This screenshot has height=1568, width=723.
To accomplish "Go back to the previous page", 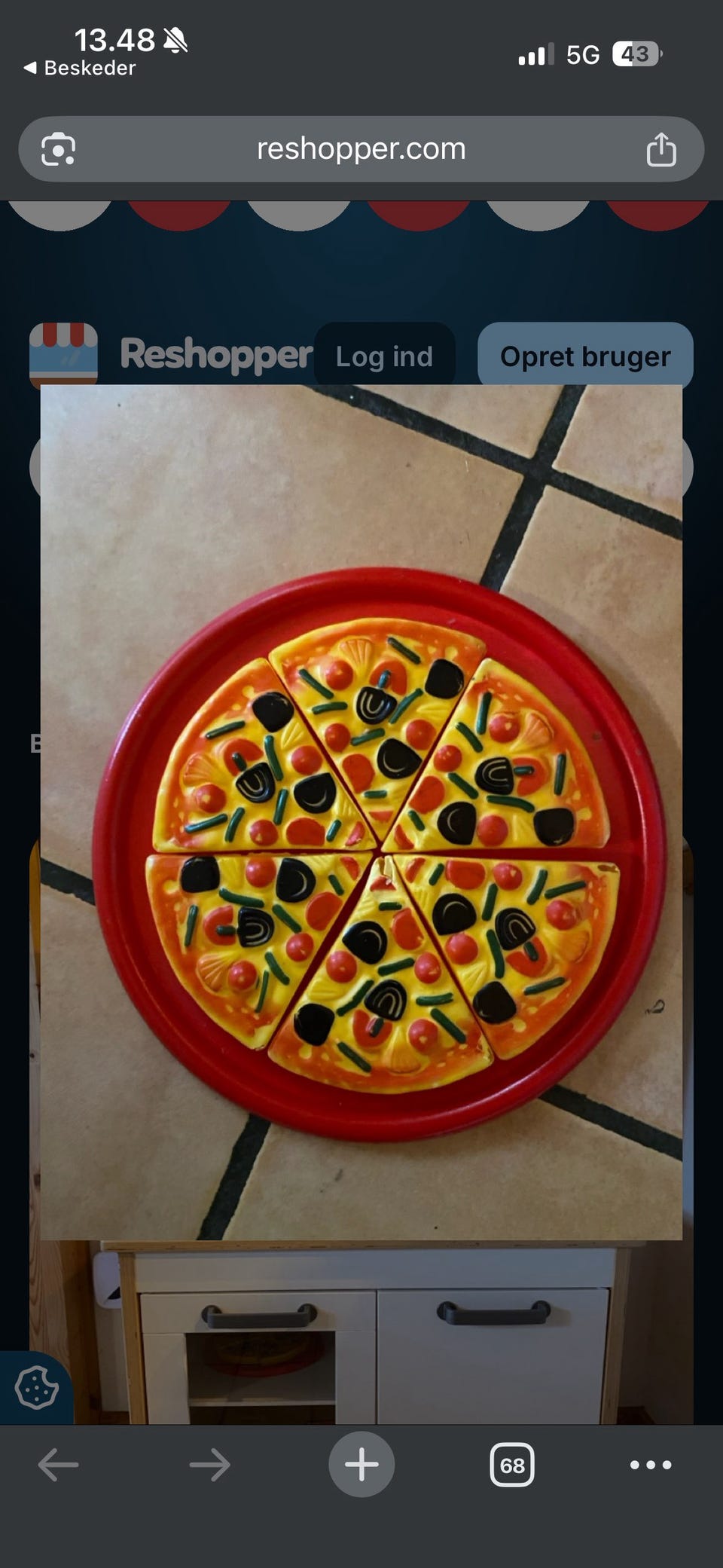I will point(58,1464).
